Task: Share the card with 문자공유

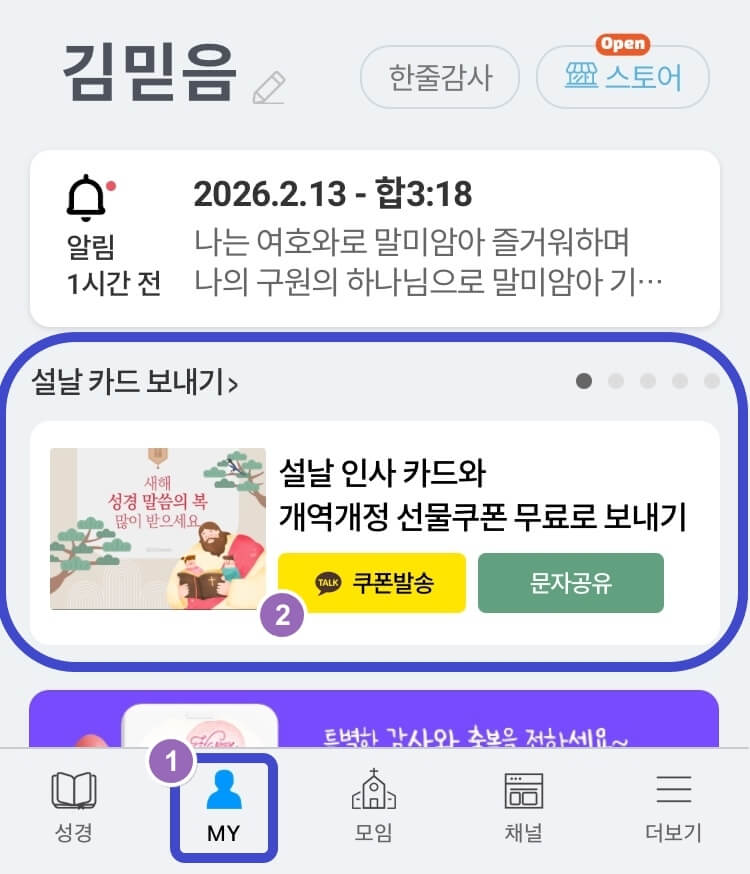Action: point(571,583)
